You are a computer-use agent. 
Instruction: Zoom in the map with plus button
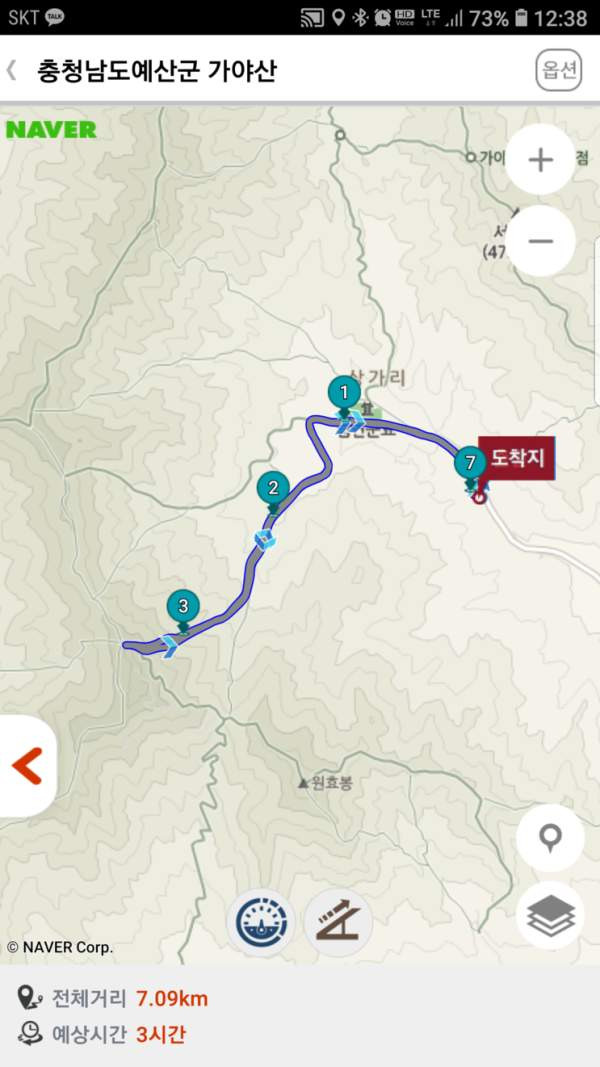pyautogui.click(x=540, y=160)
